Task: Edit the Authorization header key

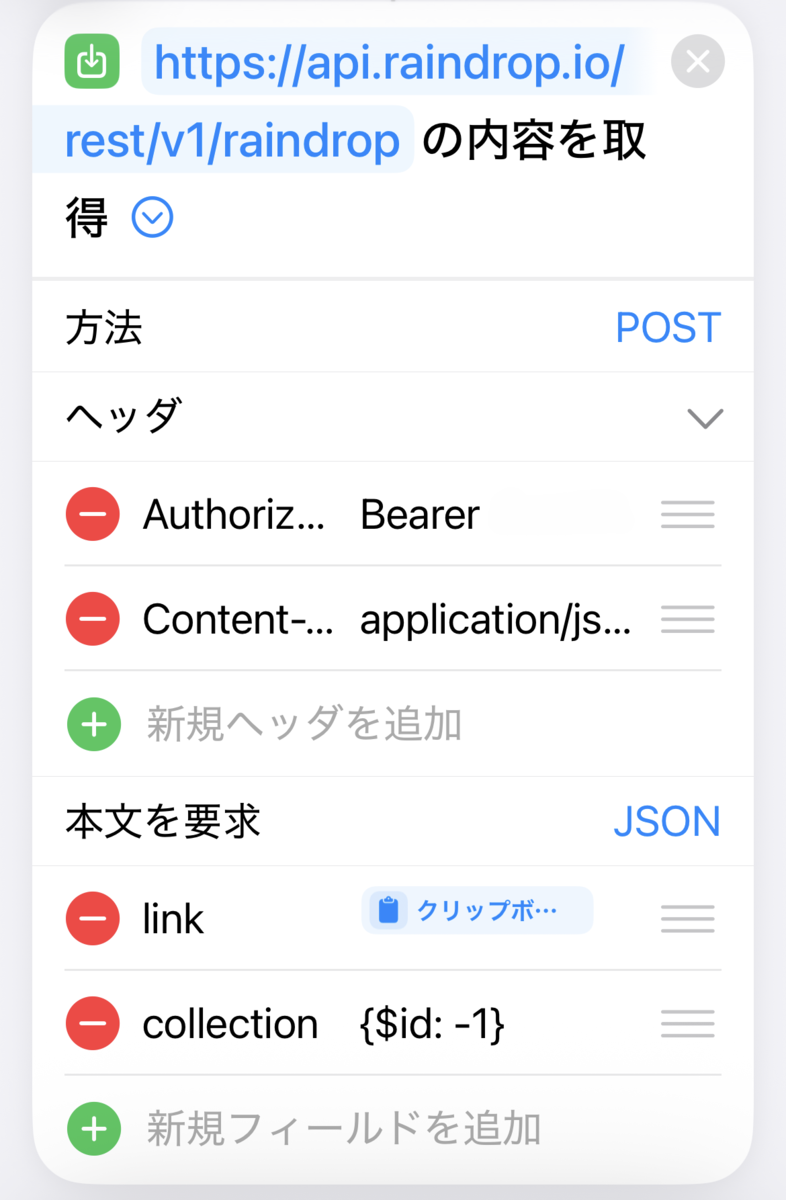Action: [233, 515]
